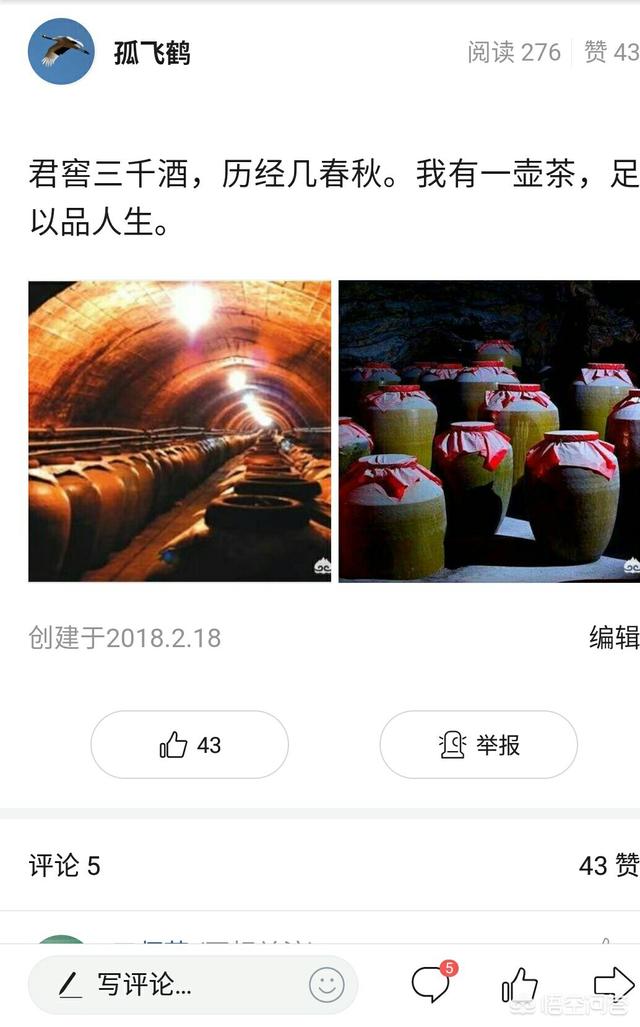Tap the 写评论 comment input field
This screenshot has width=640, height=1027.
193,984
